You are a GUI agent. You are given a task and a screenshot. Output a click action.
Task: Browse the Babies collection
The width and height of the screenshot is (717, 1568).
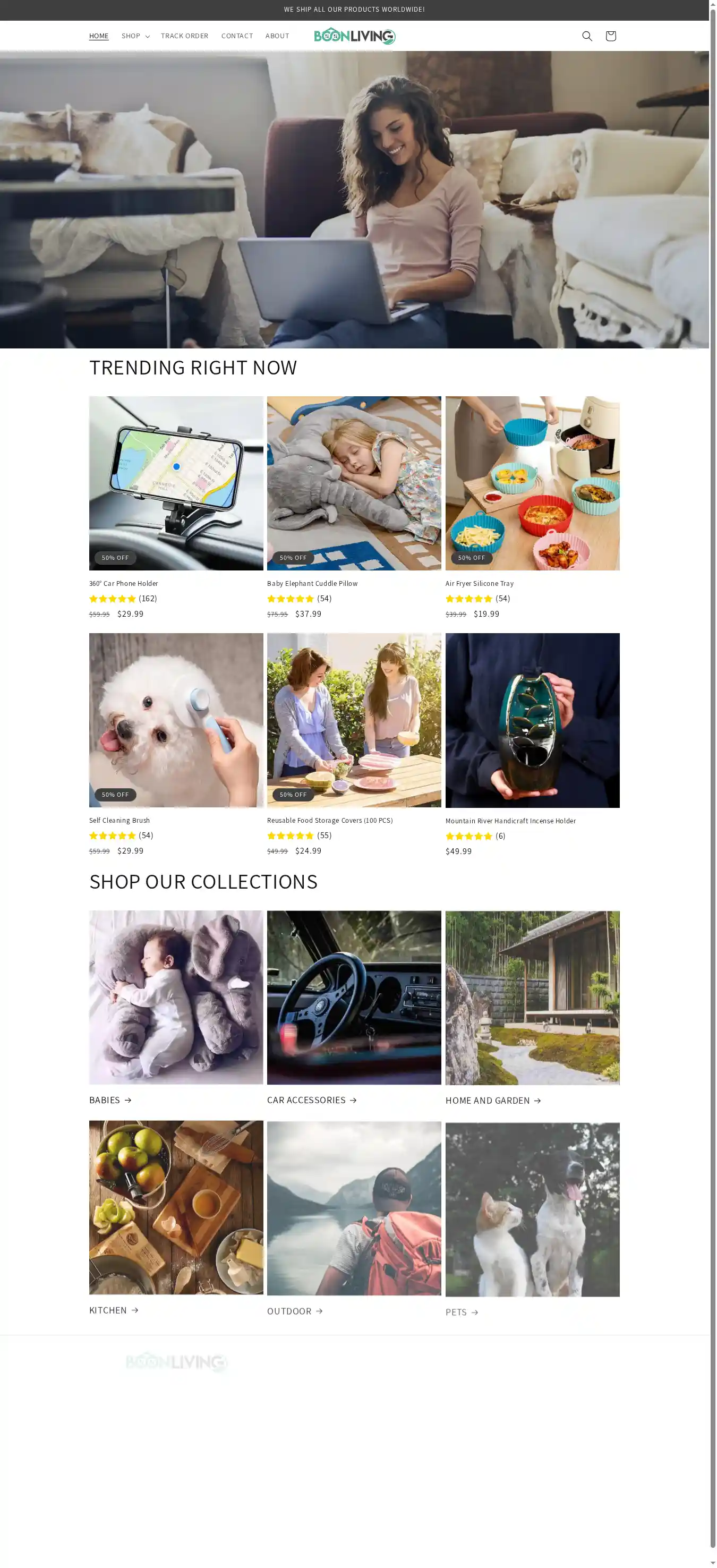pos(110,1100)
